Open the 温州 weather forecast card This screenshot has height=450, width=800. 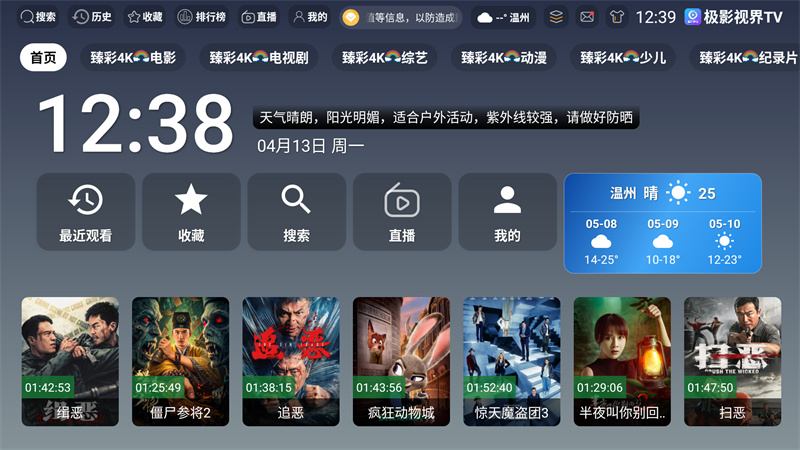(662, 224)
